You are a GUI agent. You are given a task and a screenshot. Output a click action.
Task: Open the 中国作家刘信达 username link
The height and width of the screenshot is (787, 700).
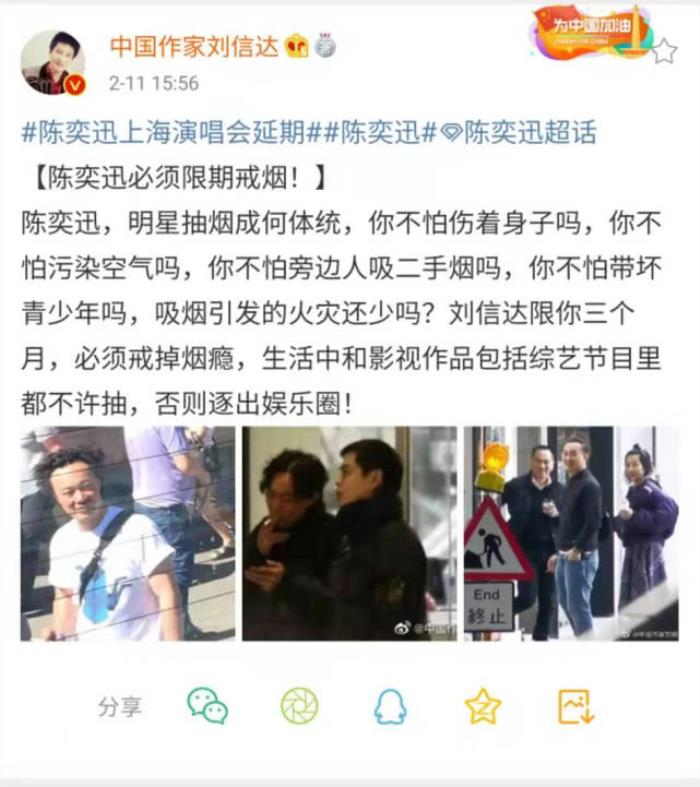pos(193,45)
